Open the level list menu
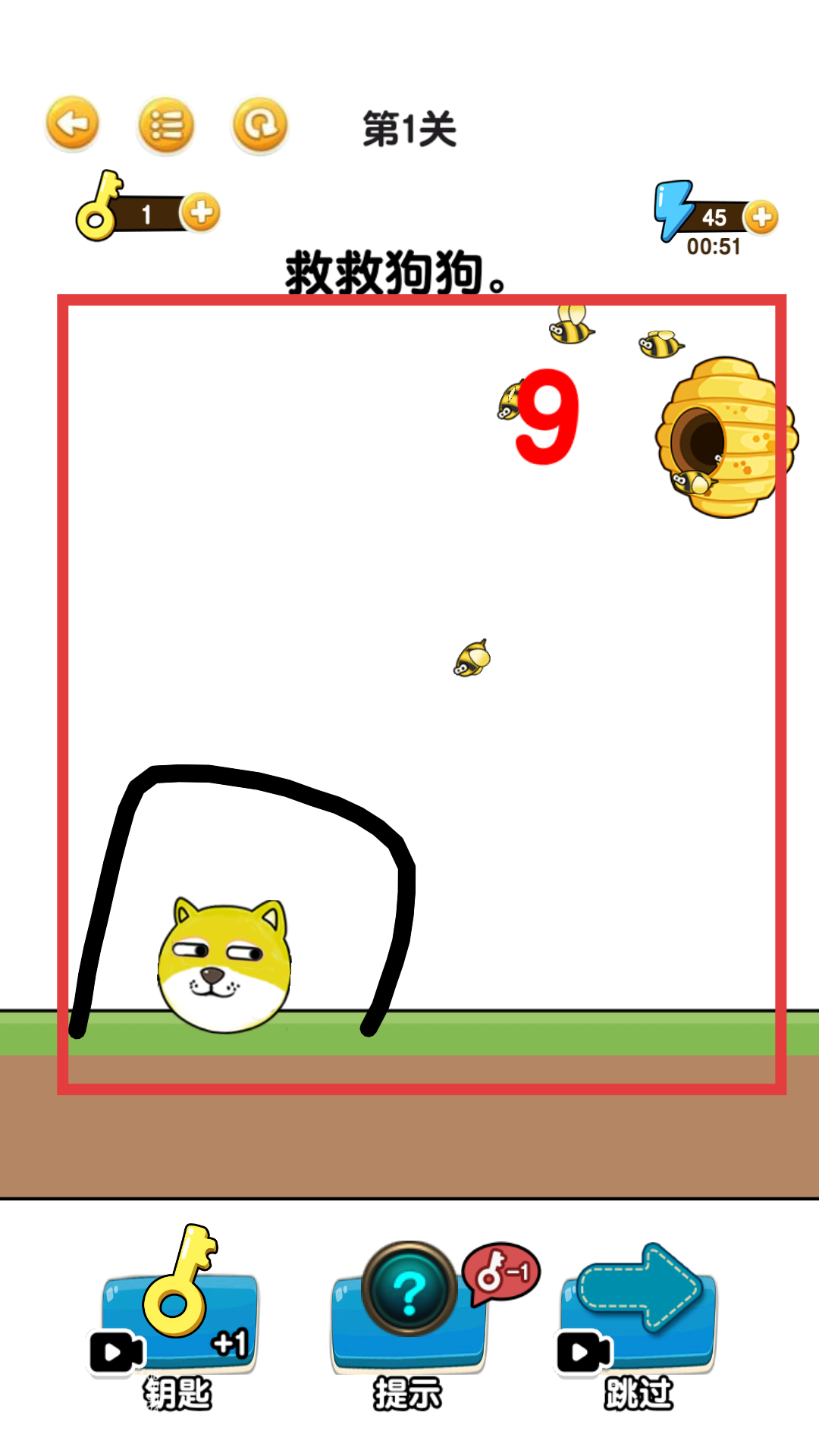 [166, 125]
